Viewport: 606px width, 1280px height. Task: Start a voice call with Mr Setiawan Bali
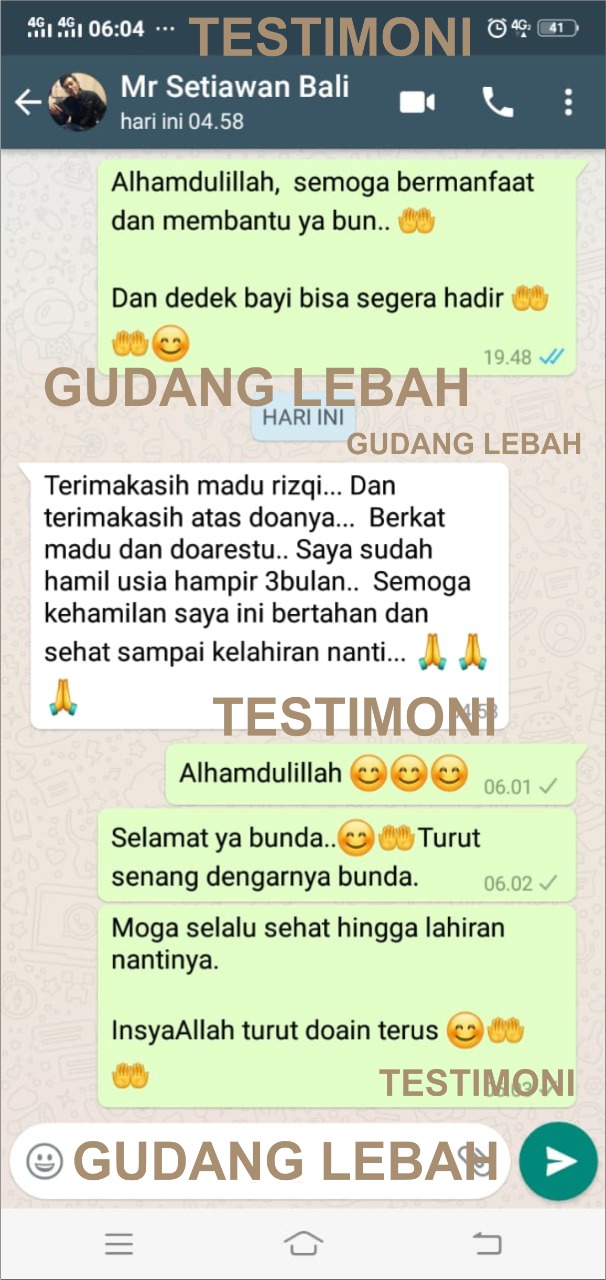pyautogui.click(x=497, y=102)
